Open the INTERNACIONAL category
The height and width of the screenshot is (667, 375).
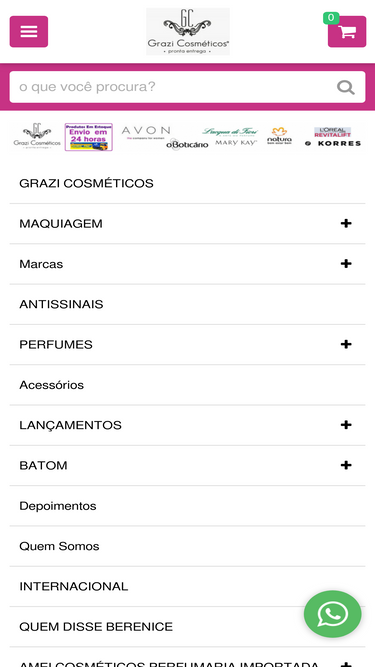tap(188, 587)
